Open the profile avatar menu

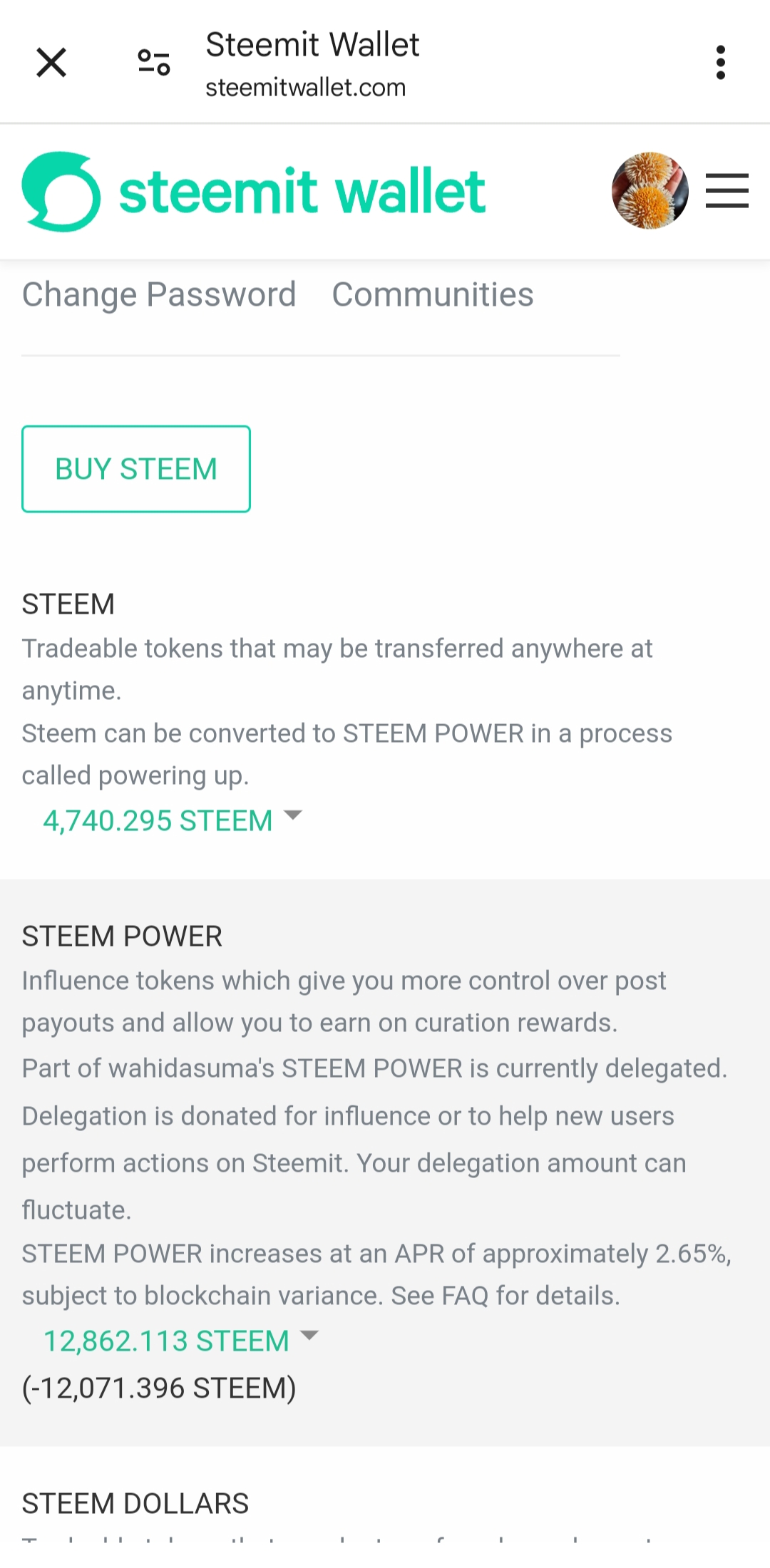650,191
